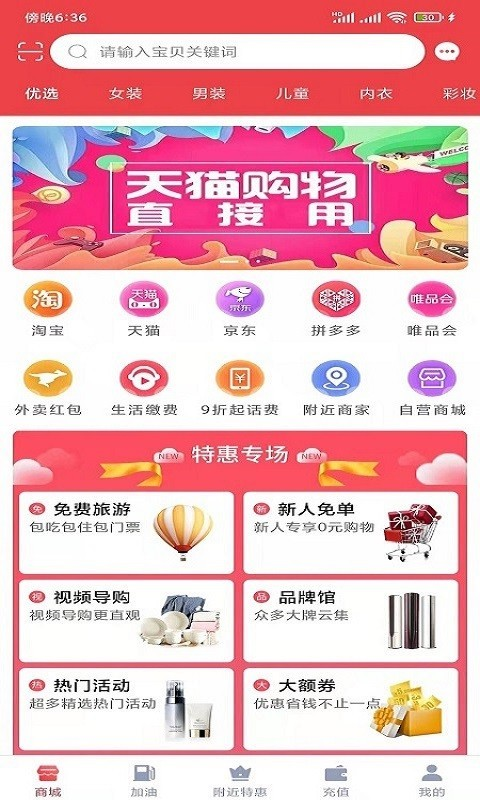Switch to the 男装 category tab

tap(209, 93)
